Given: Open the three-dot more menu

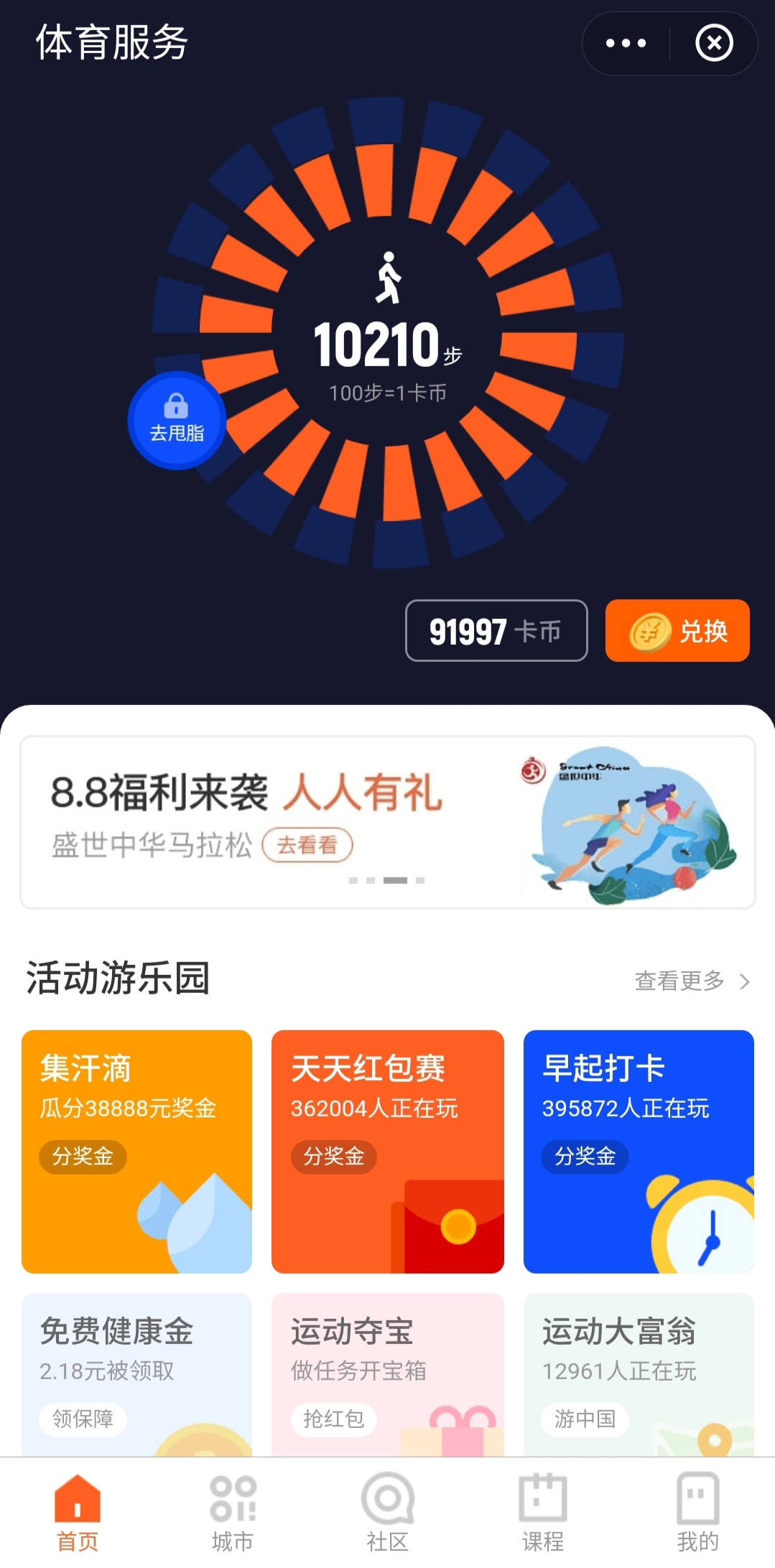Looking at the screenshot, I should click(626, 44).
